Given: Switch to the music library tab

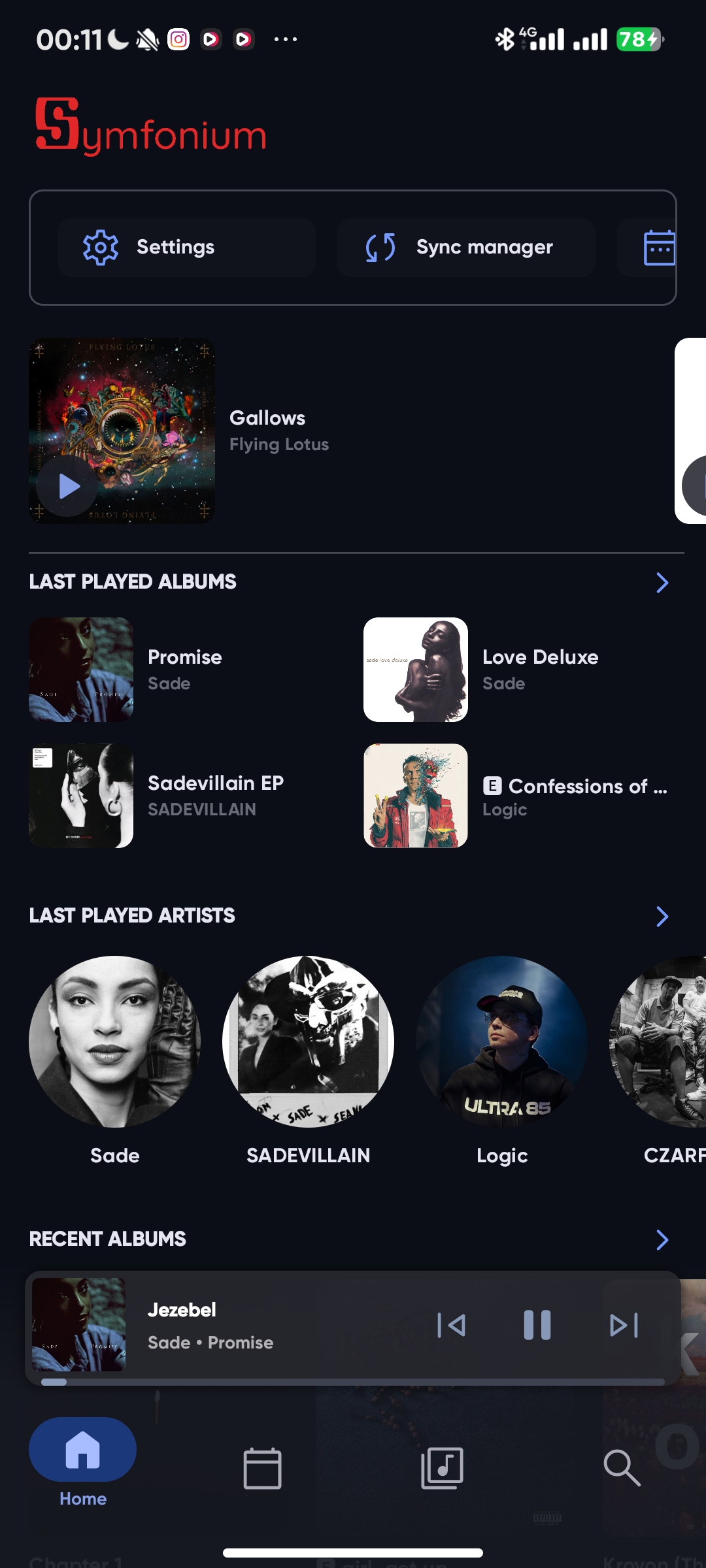Looking at the screenshot, I should point(442,1469).
